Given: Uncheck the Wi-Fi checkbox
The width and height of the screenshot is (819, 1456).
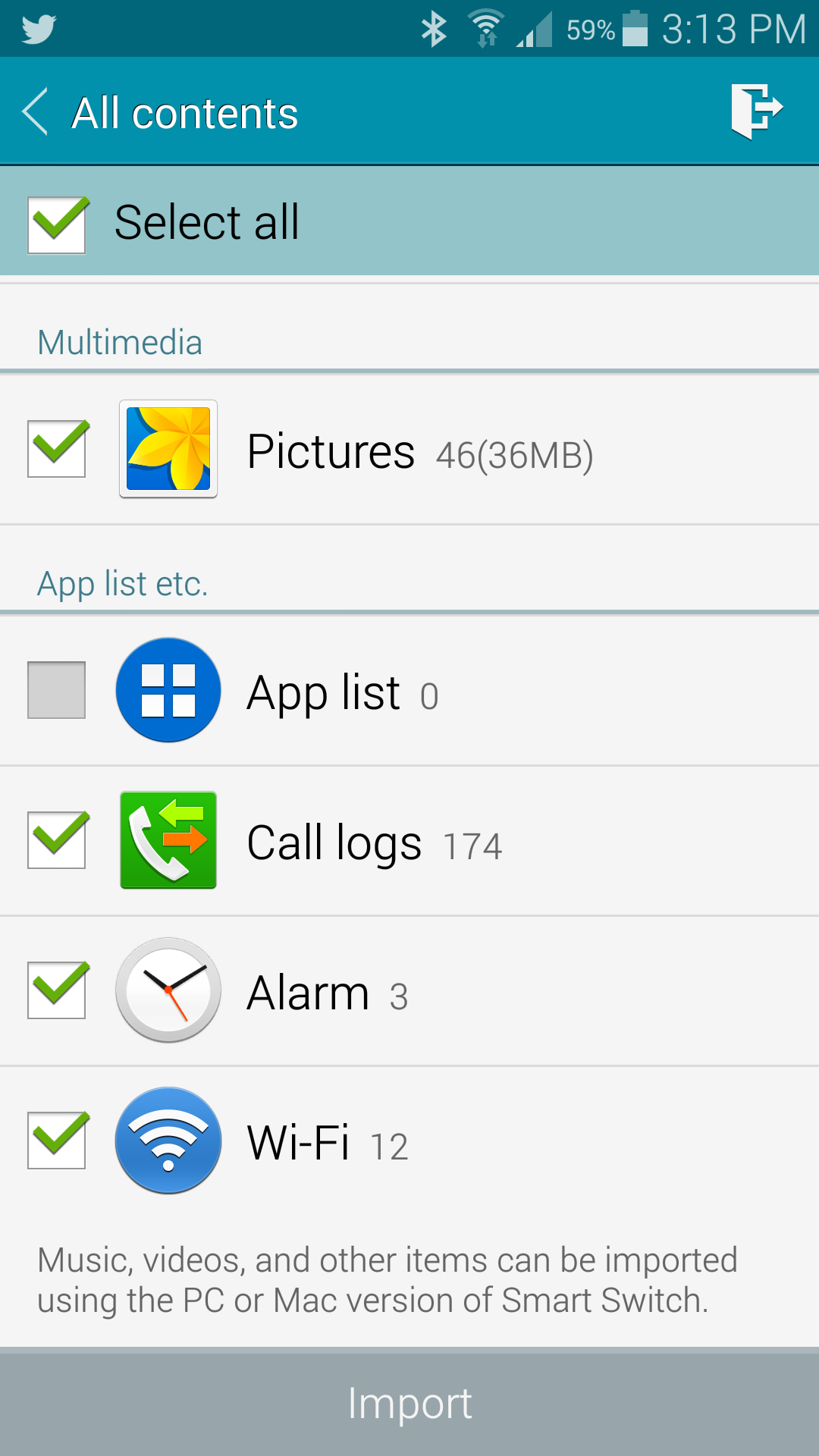Looking at the screenshot, I should point(57,1140).
